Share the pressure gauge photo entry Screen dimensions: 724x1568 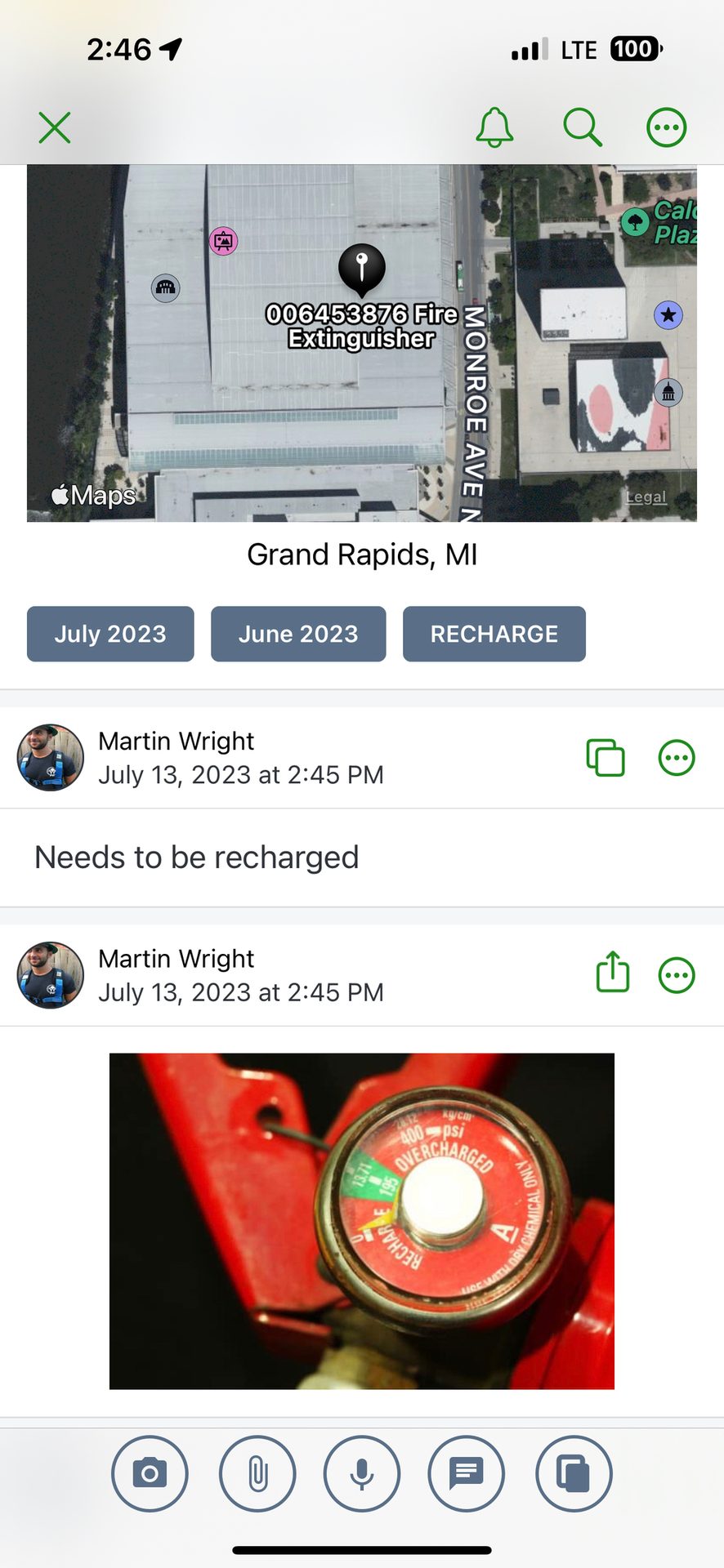coord(613,974)
